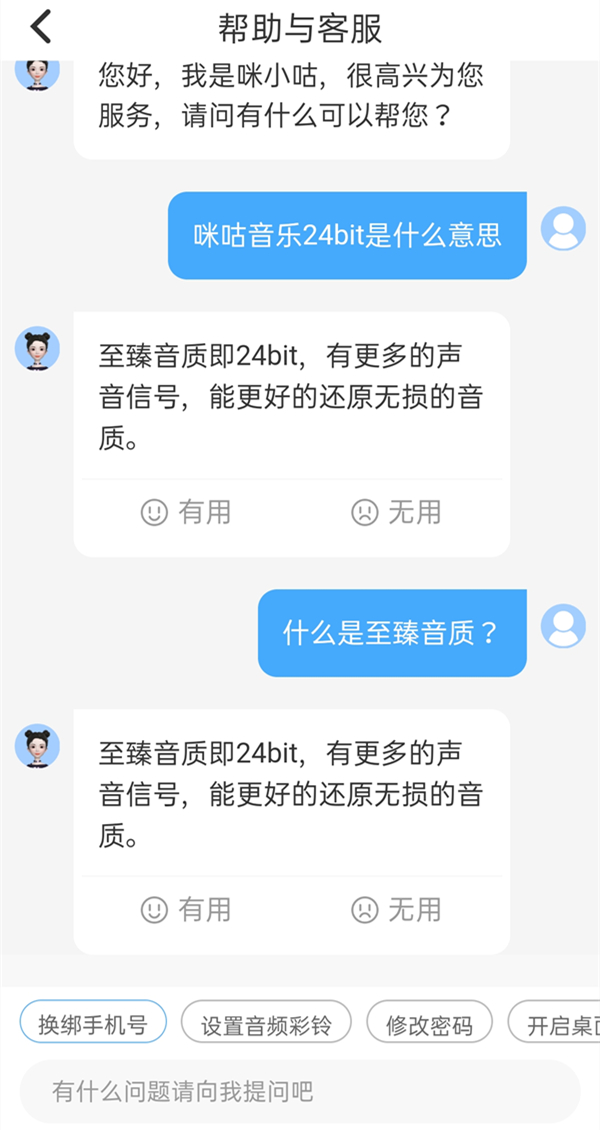Rate the latest 至臻音质 answer 无用
Image resolution: width=600 pixels, height=1130 pixels.
(x=396, y=910)
